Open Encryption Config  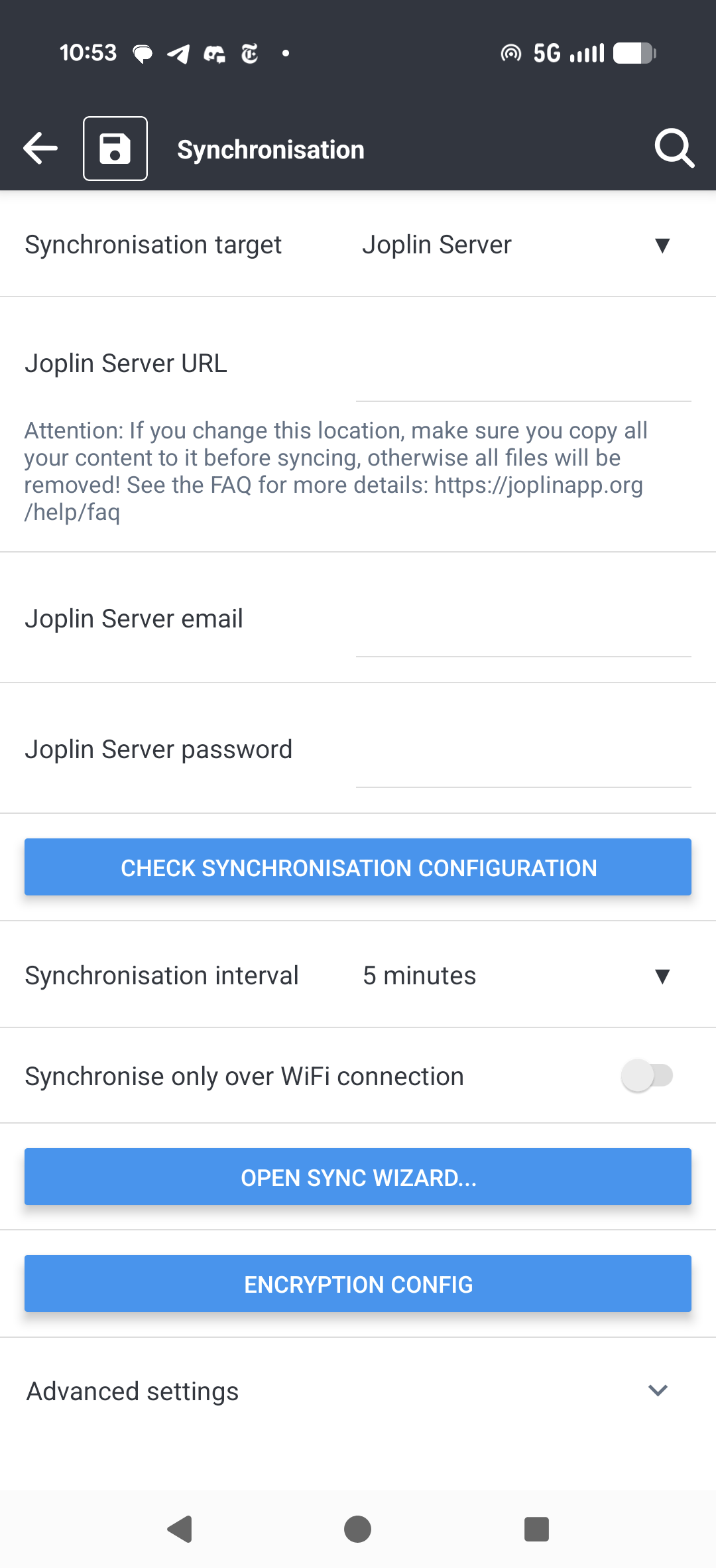coord(358,1284)
